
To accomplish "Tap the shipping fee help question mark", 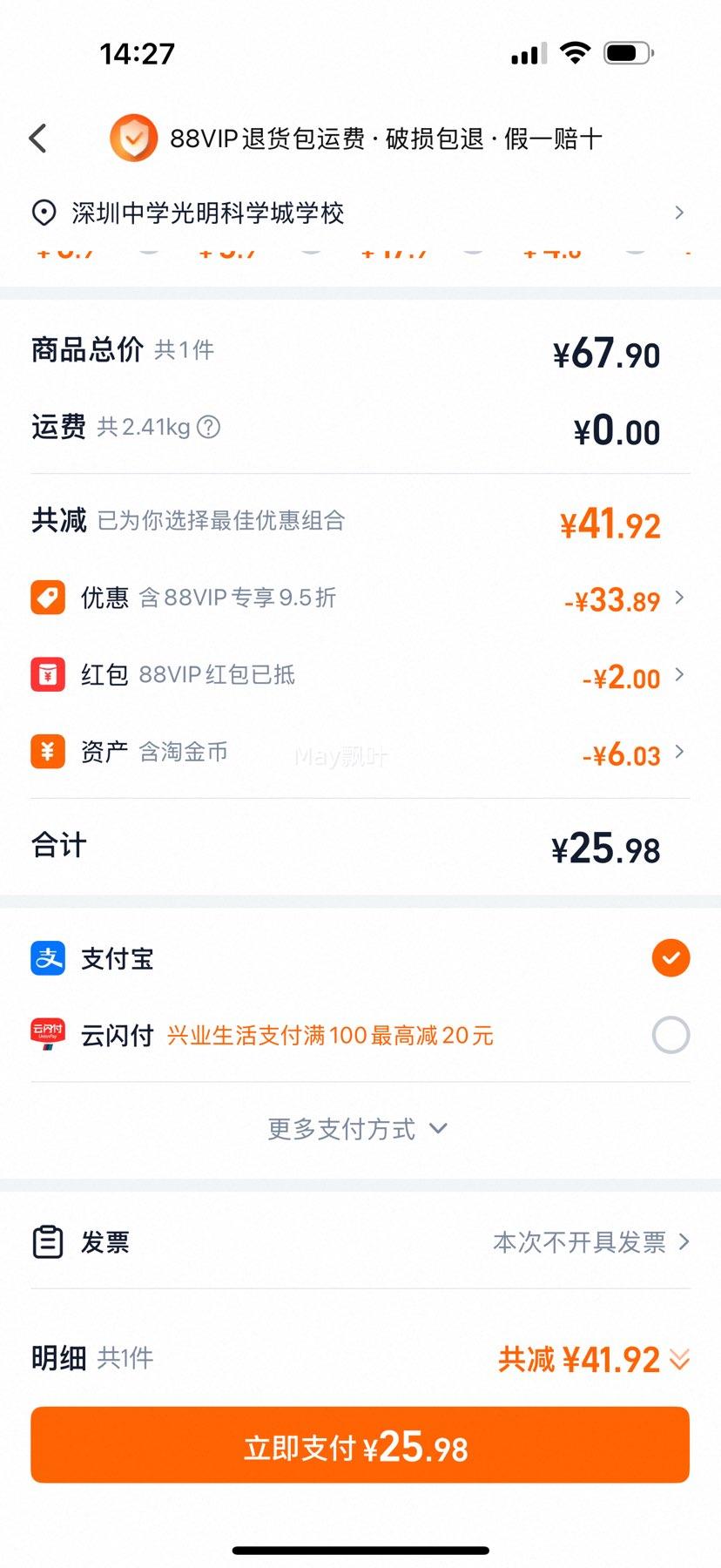I will coord(208,427).
